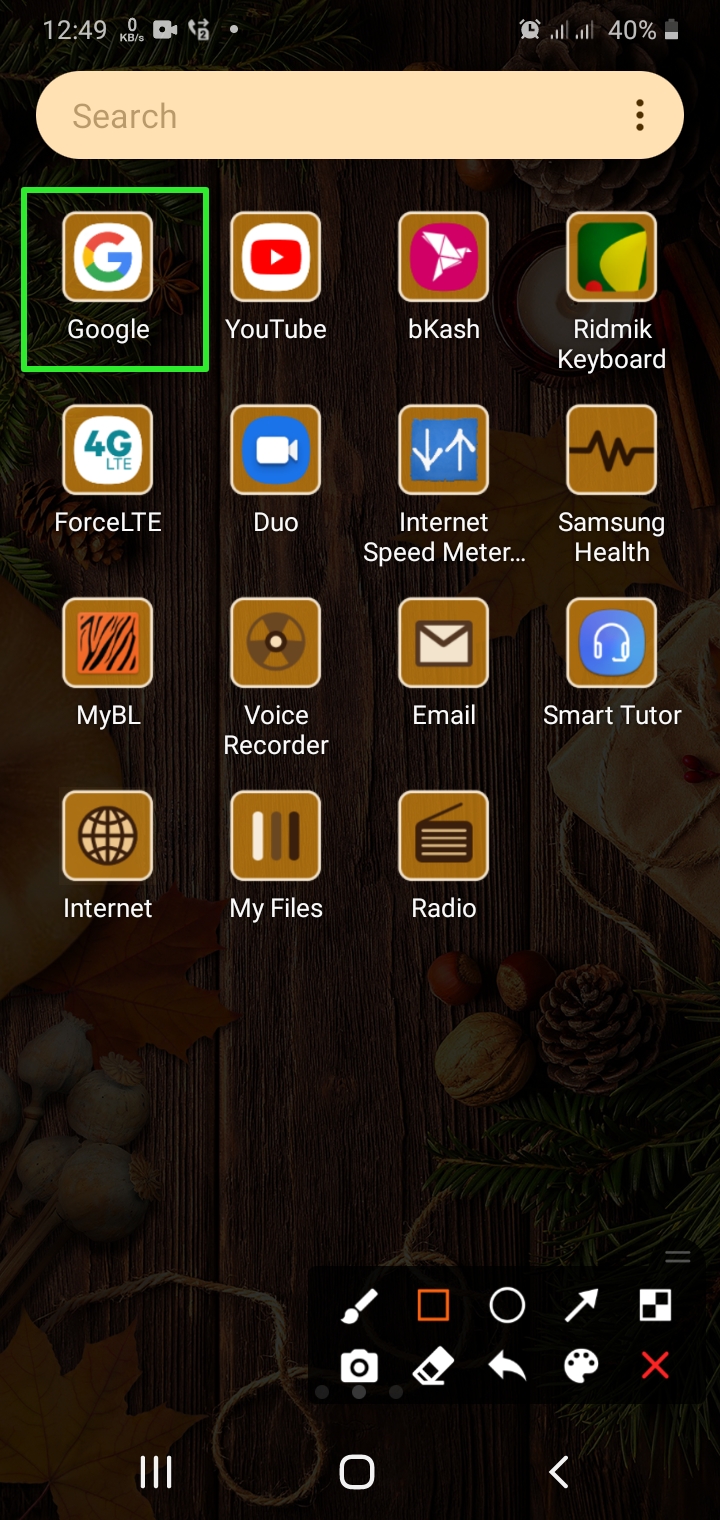Open My Files

point(276,836)
